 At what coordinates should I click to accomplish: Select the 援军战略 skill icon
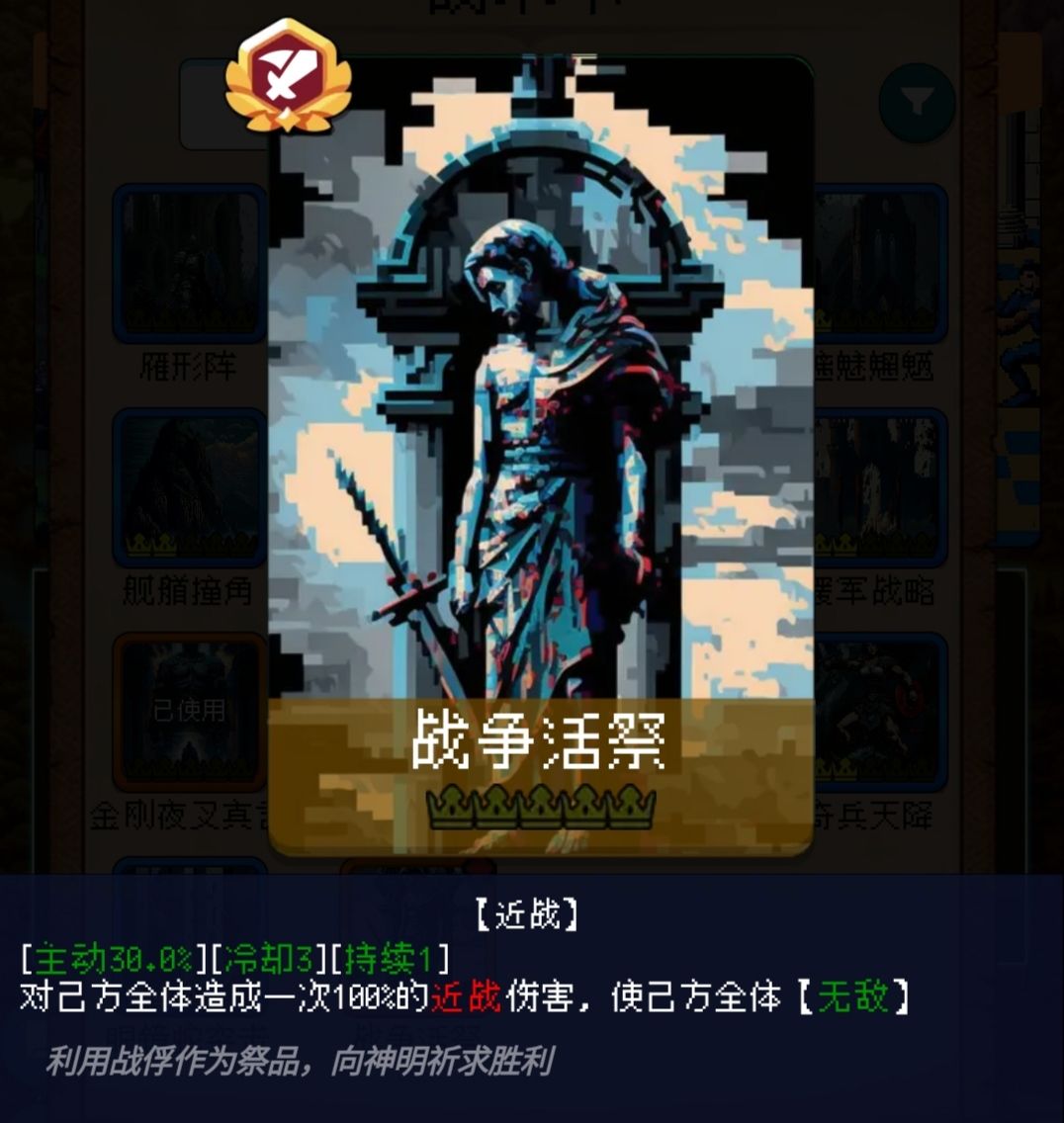pyautogui.click(x=876, y=484)
